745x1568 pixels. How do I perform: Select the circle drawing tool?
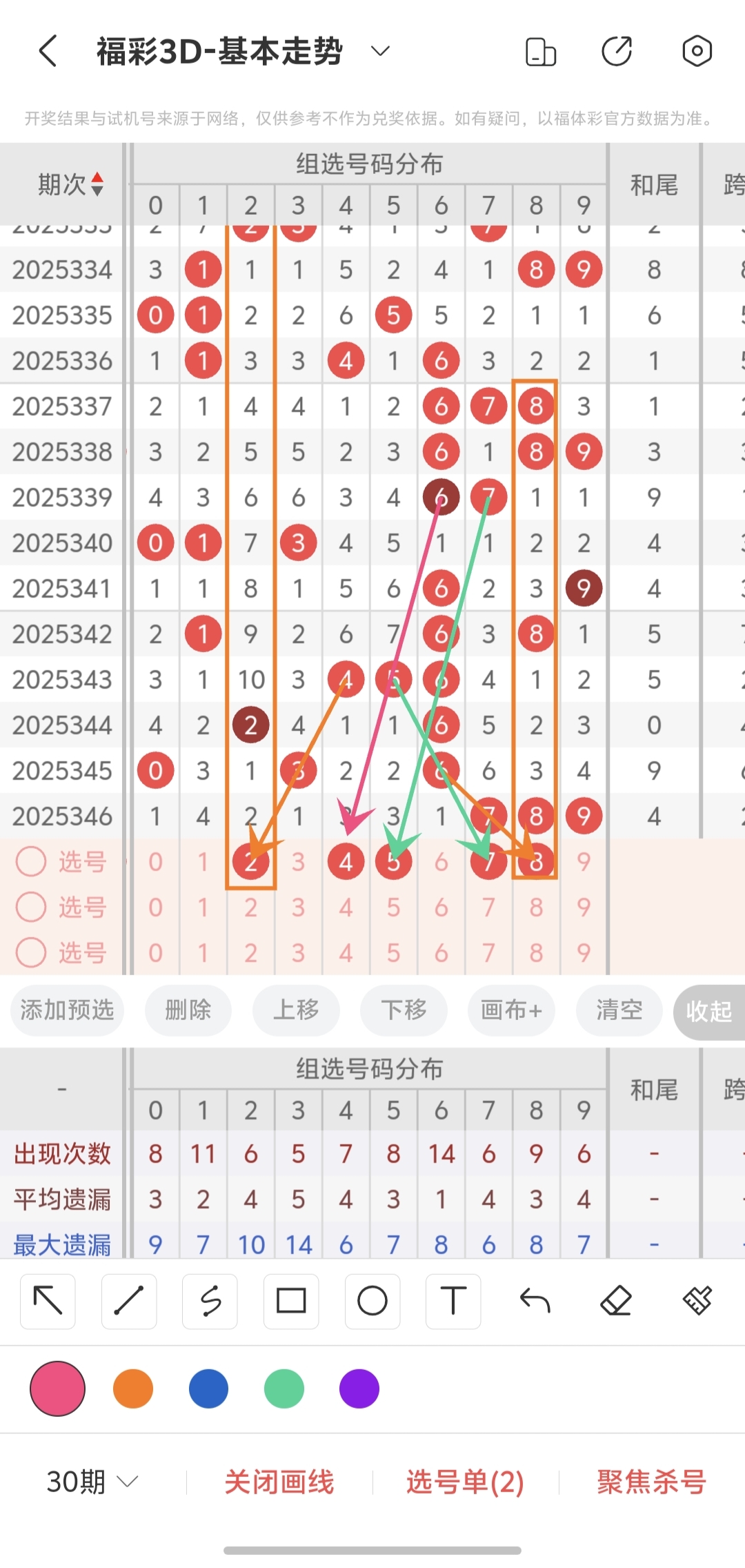[372, 1302]
